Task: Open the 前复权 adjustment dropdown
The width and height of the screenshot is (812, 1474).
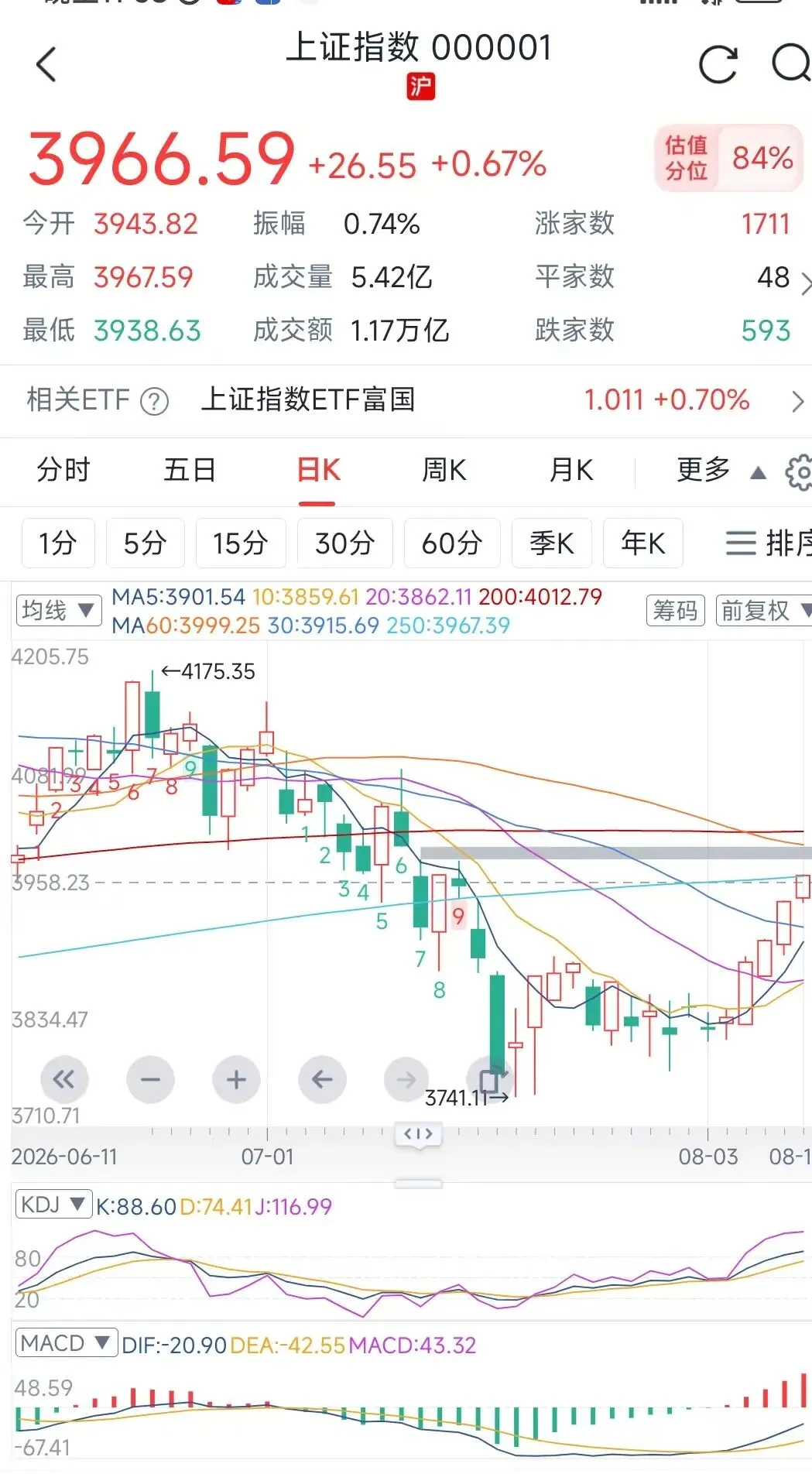Action: click(764, 611)
